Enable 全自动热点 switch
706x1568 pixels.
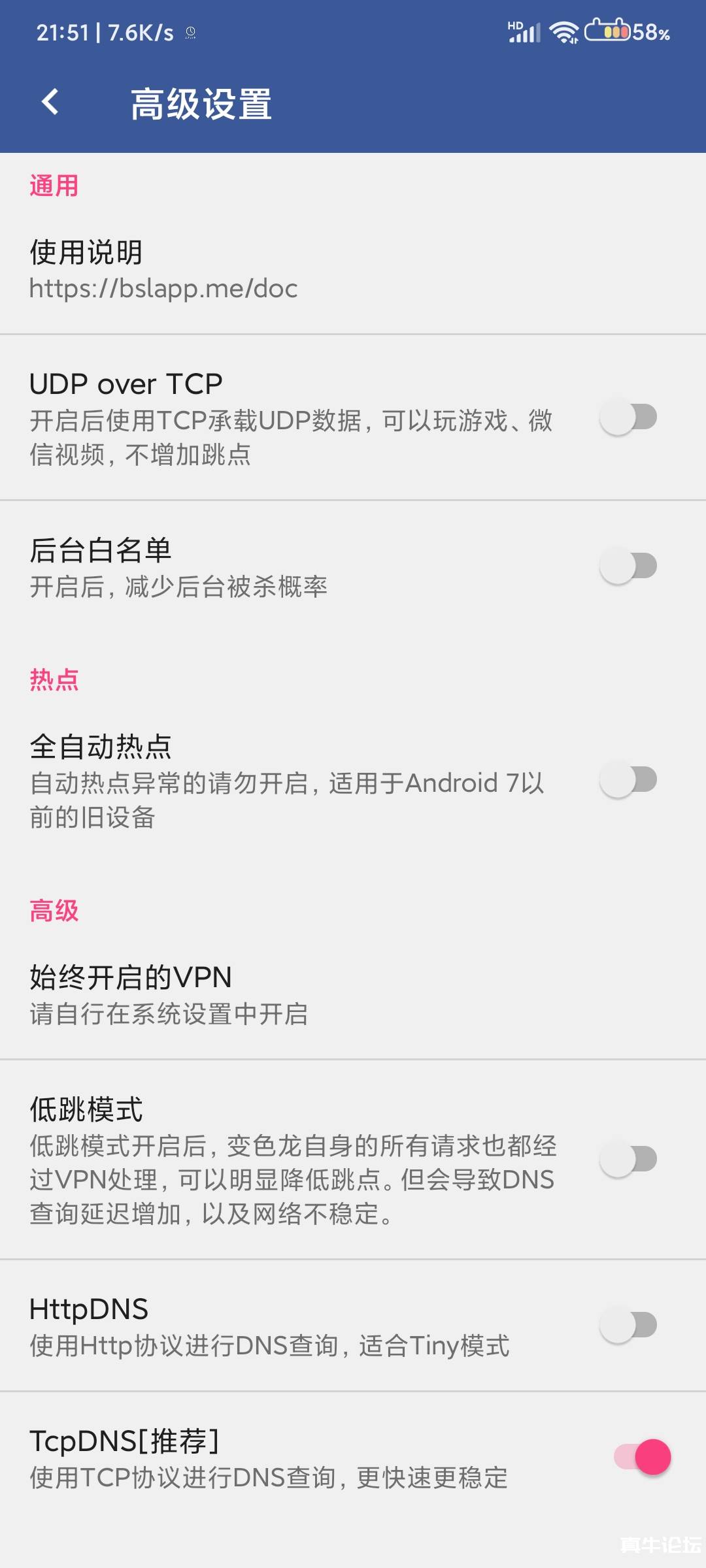point(628,781)
